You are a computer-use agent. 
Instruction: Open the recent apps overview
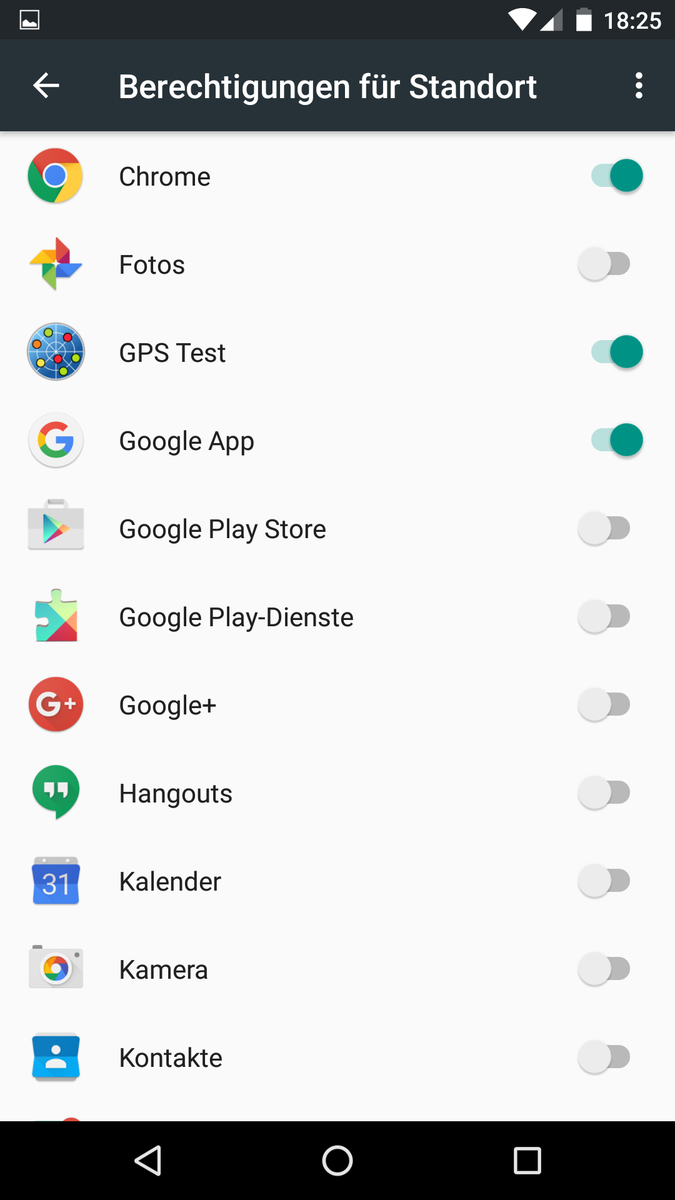click(x=527, y=1160)
